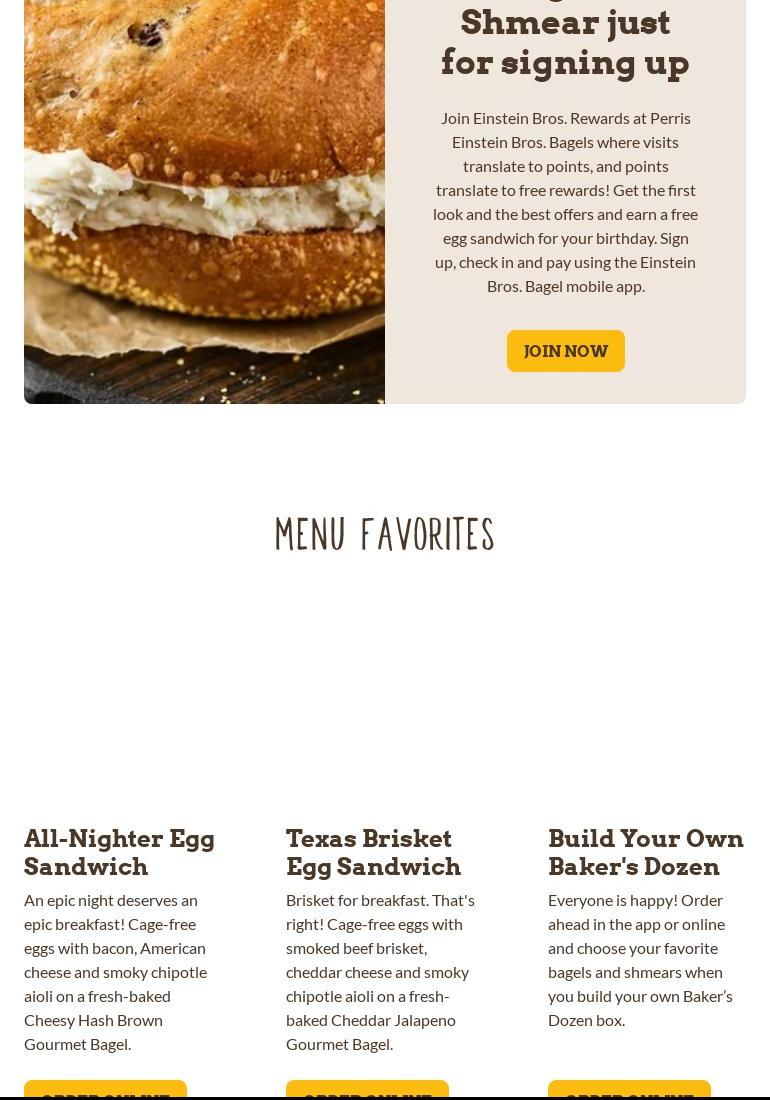Click the Texas Brisket description text

pos(380,970)
